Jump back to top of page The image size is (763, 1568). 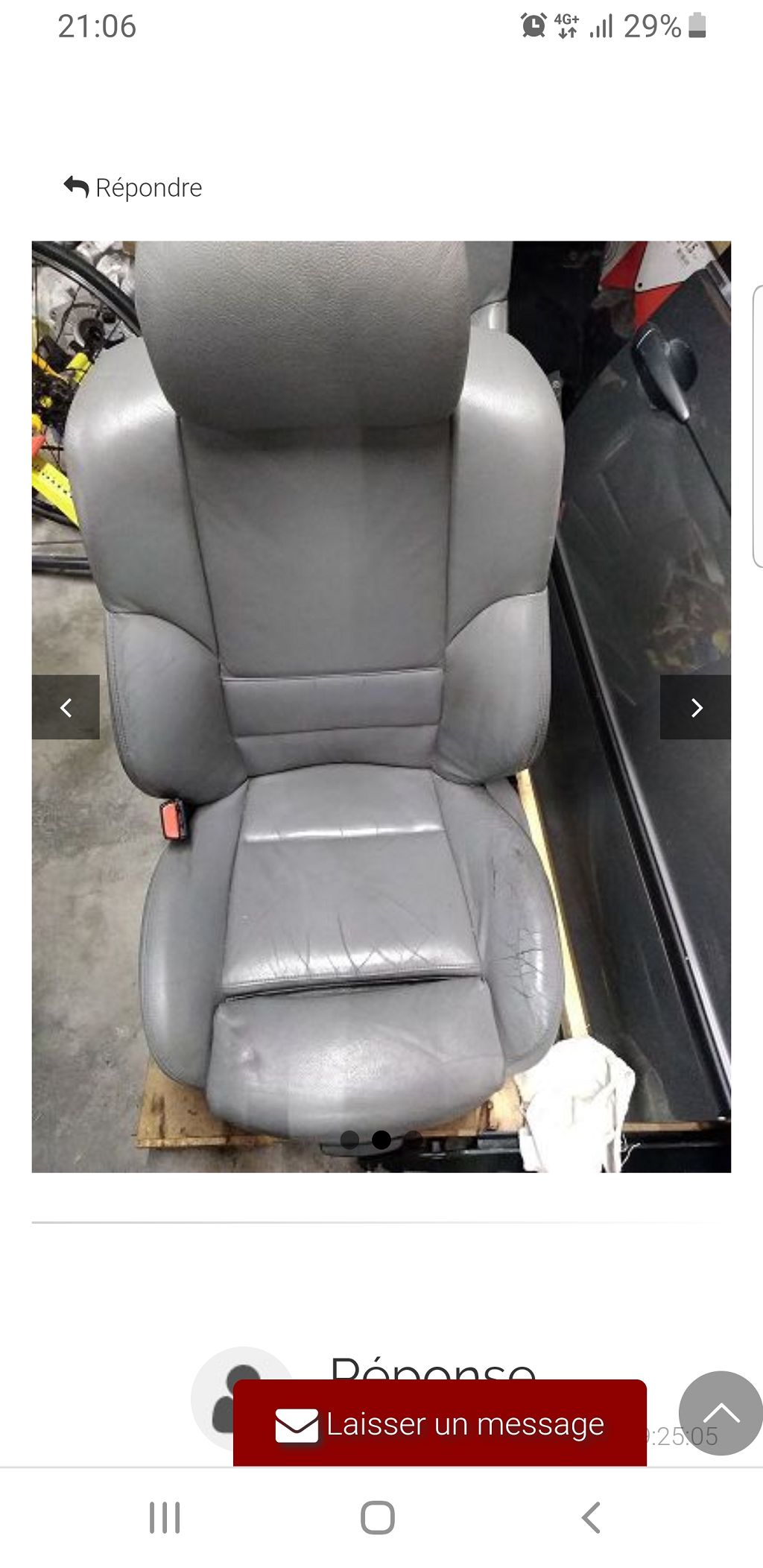[x=720, y=1413]
